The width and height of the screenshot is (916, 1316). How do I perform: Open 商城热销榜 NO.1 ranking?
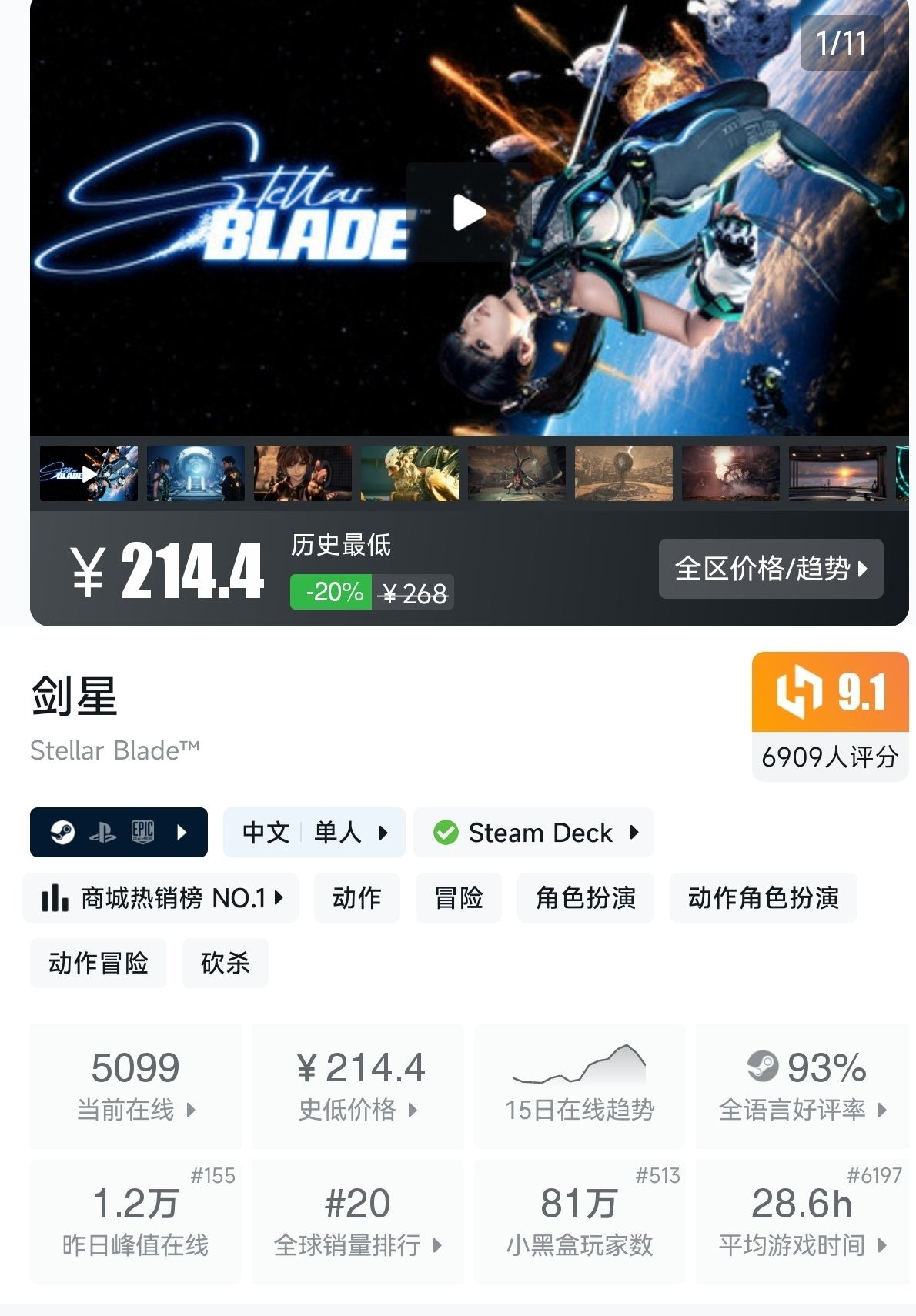[161, 897]
